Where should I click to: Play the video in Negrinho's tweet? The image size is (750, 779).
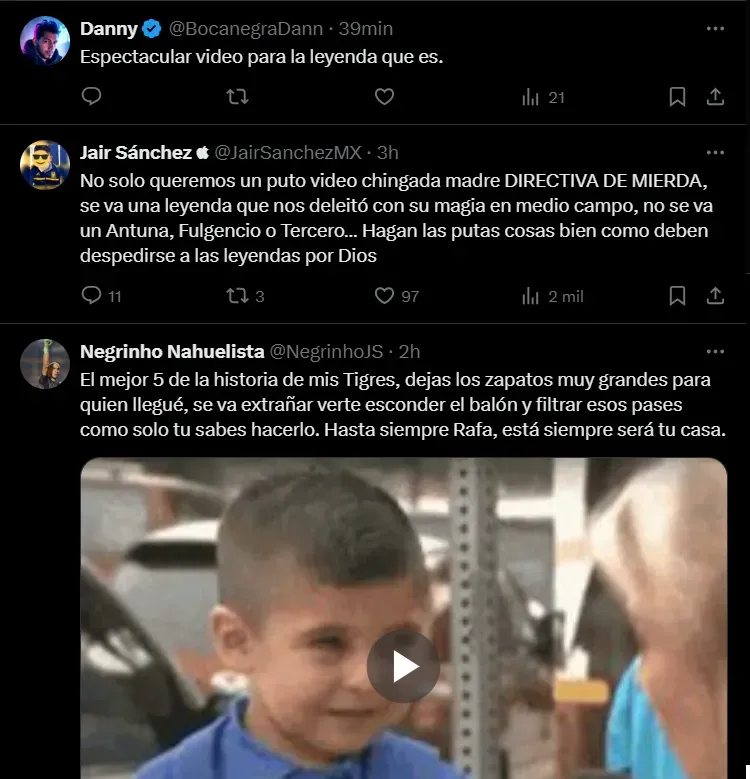tap(403, 666)
